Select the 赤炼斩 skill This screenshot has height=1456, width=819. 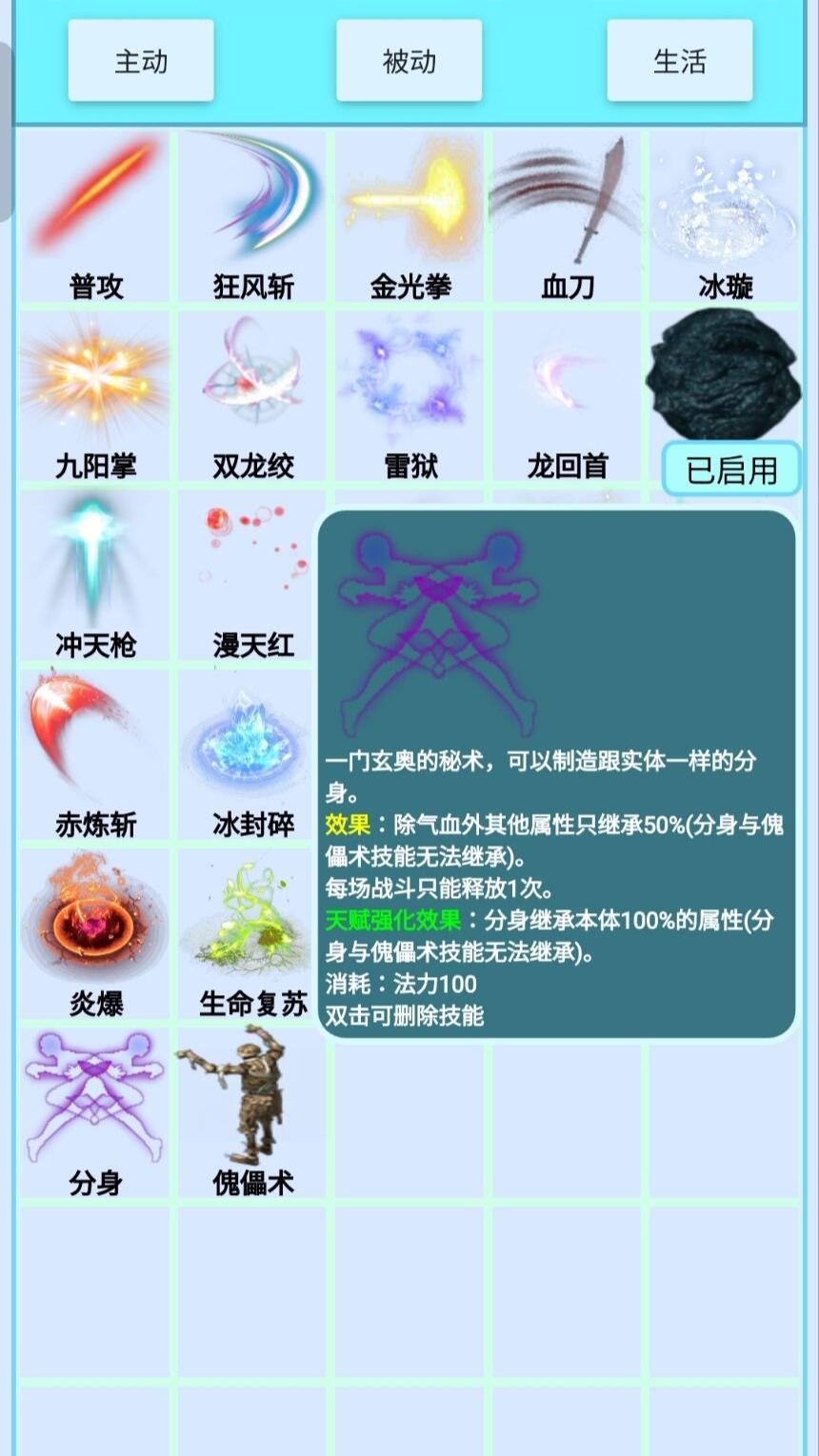click(95, 754)
